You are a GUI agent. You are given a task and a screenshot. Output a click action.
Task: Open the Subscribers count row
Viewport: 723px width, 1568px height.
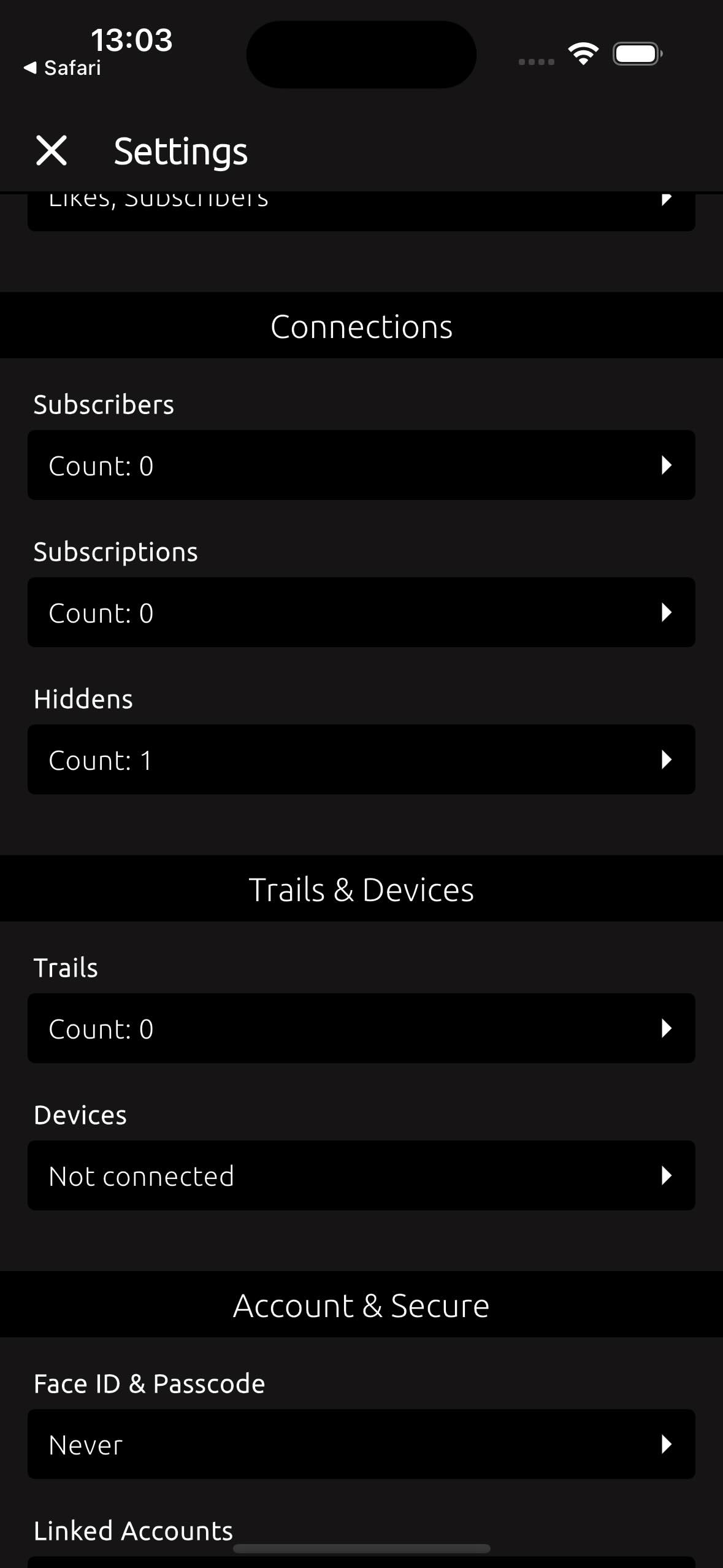click(361, 465)
